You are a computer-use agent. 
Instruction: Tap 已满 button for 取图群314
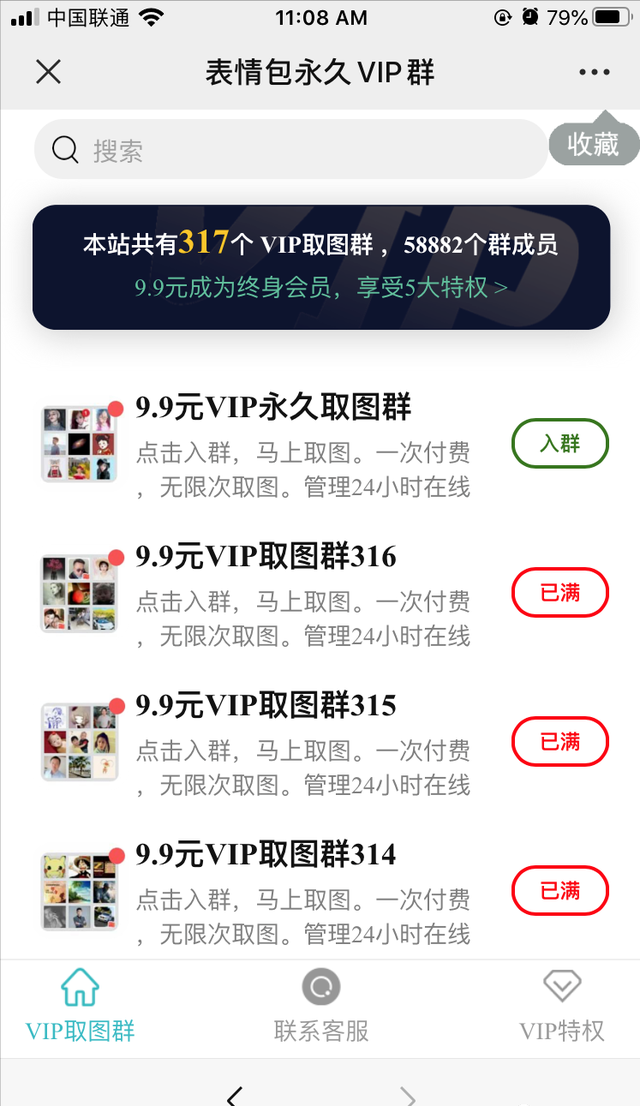[560, 891]
